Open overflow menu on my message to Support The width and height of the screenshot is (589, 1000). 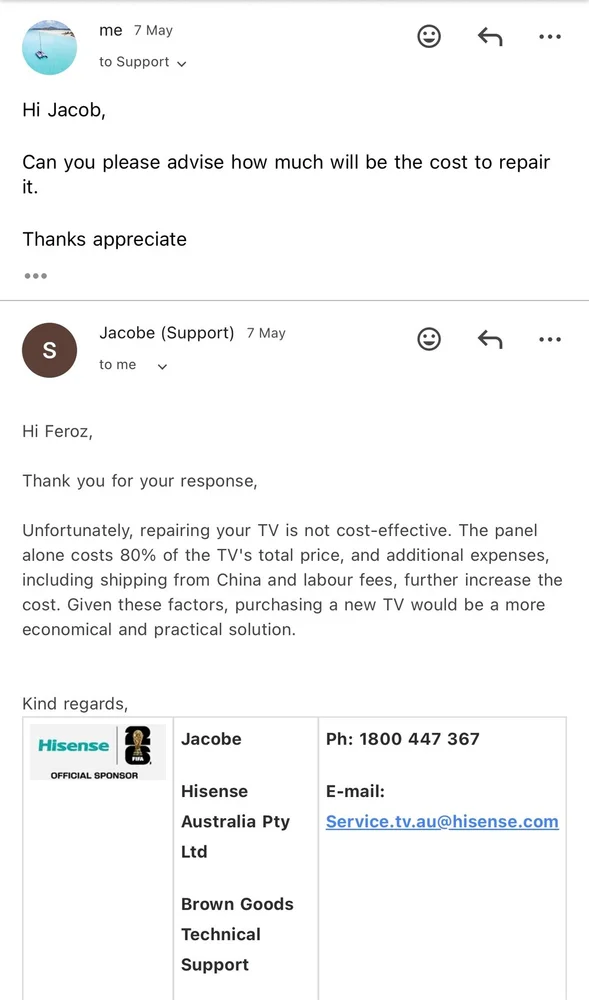pos(549,37)
